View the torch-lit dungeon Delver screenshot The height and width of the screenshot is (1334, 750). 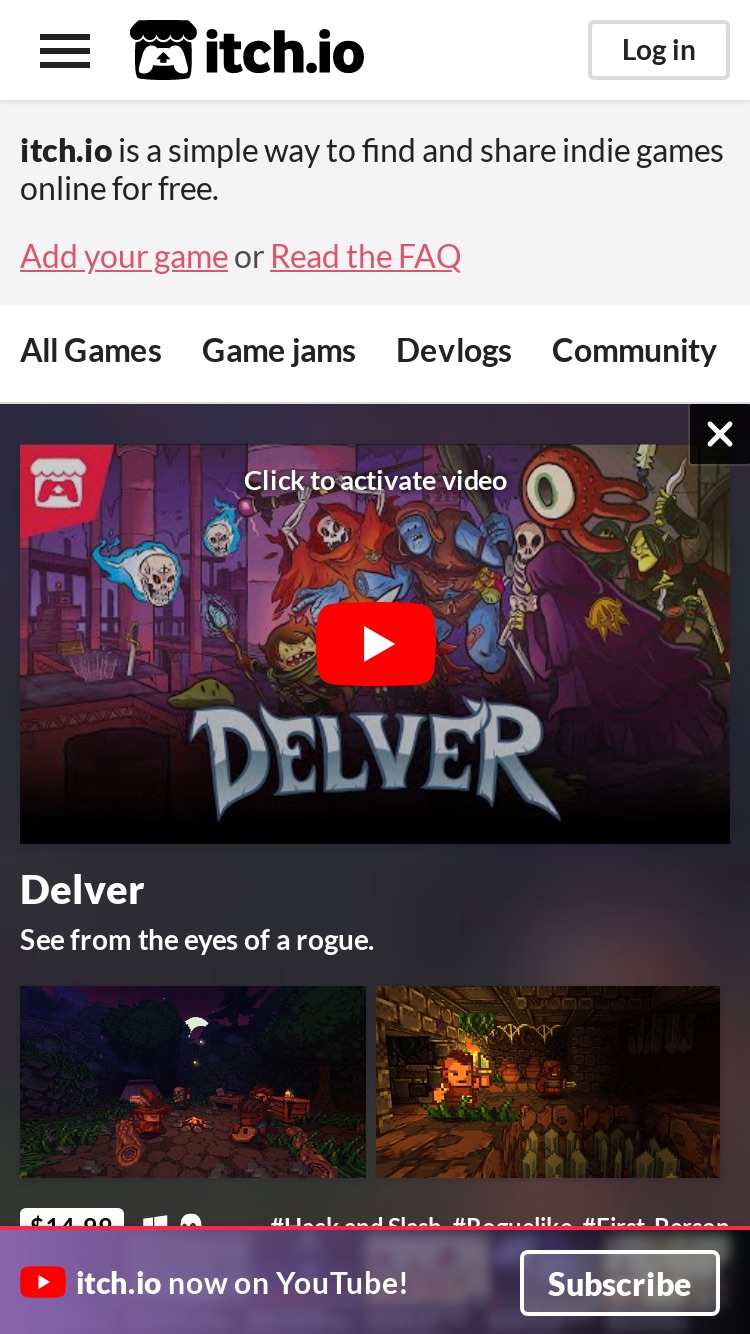pos(548,1082)
